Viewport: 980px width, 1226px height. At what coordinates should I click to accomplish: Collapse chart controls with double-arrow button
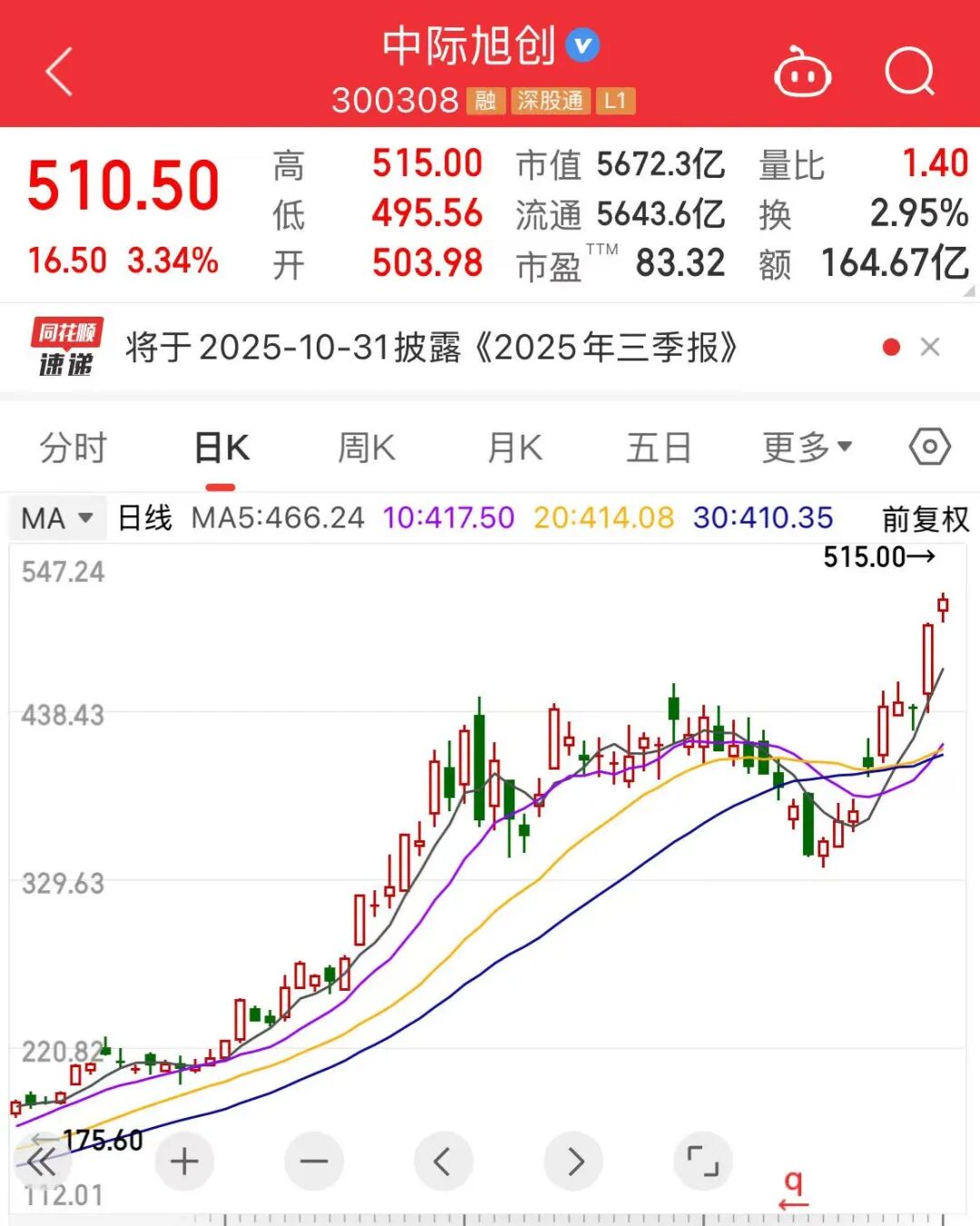point(42,1161)
